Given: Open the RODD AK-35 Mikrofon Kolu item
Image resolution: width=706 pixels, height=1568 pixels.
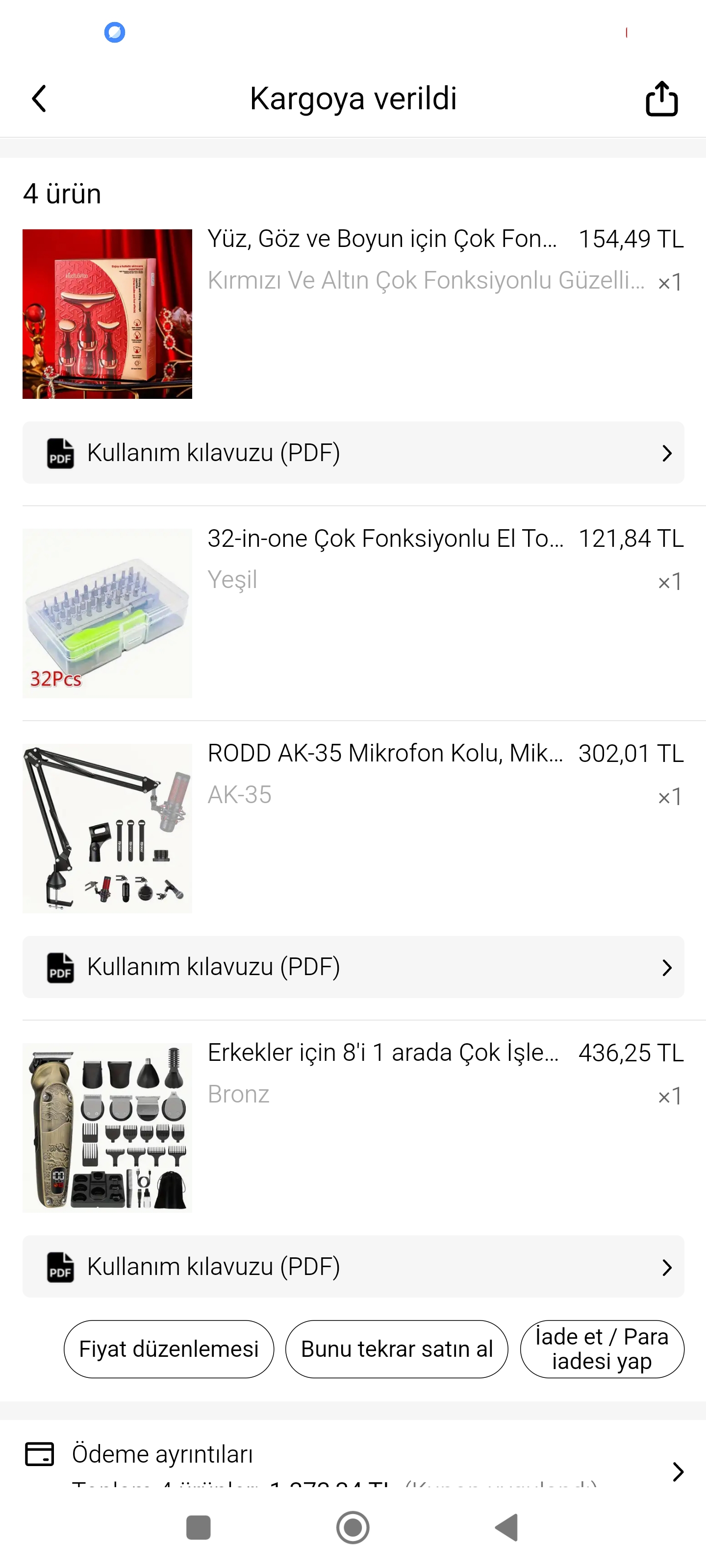Looking at the screenshot, I should coord(385,754).
